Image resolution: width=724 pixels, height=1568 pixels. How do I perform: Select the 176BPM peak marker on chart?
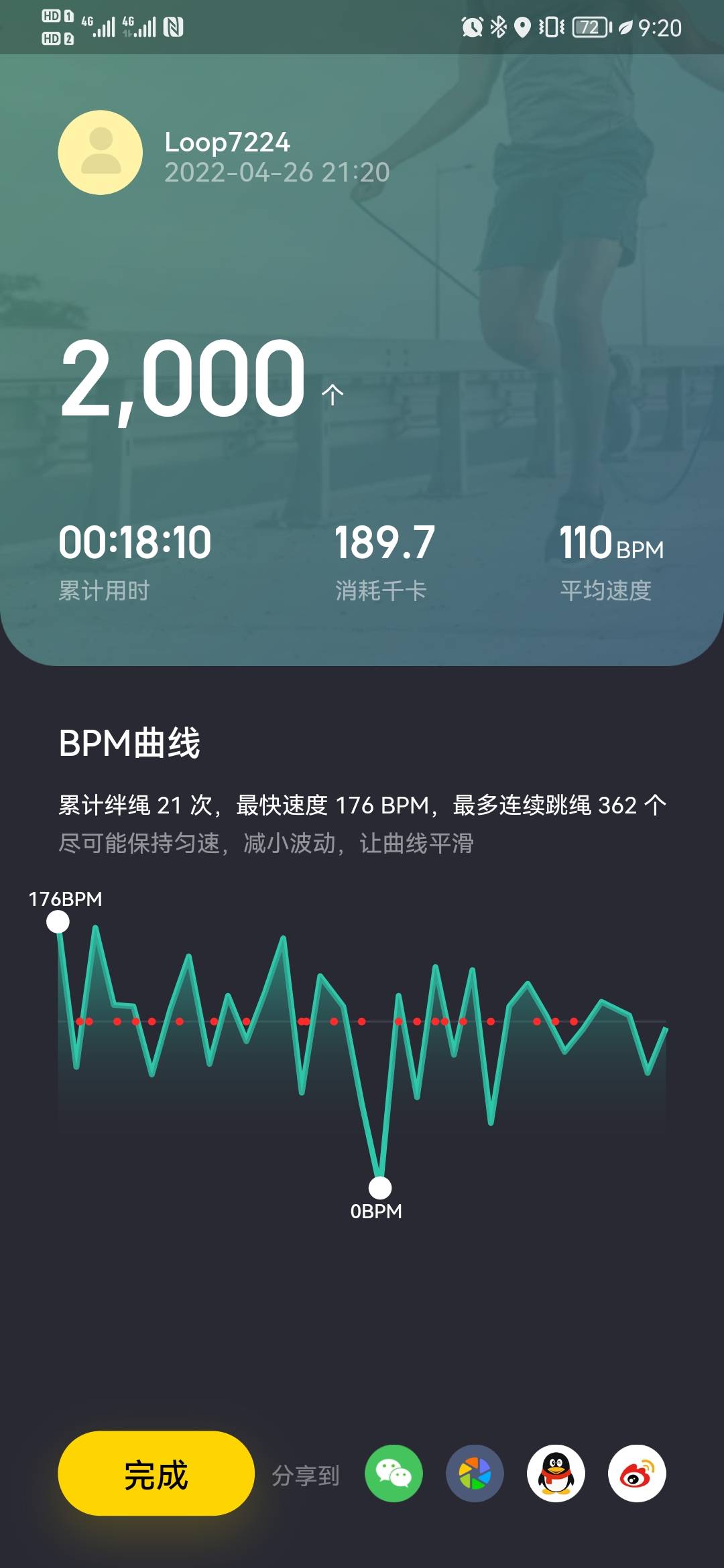(59, 923)
